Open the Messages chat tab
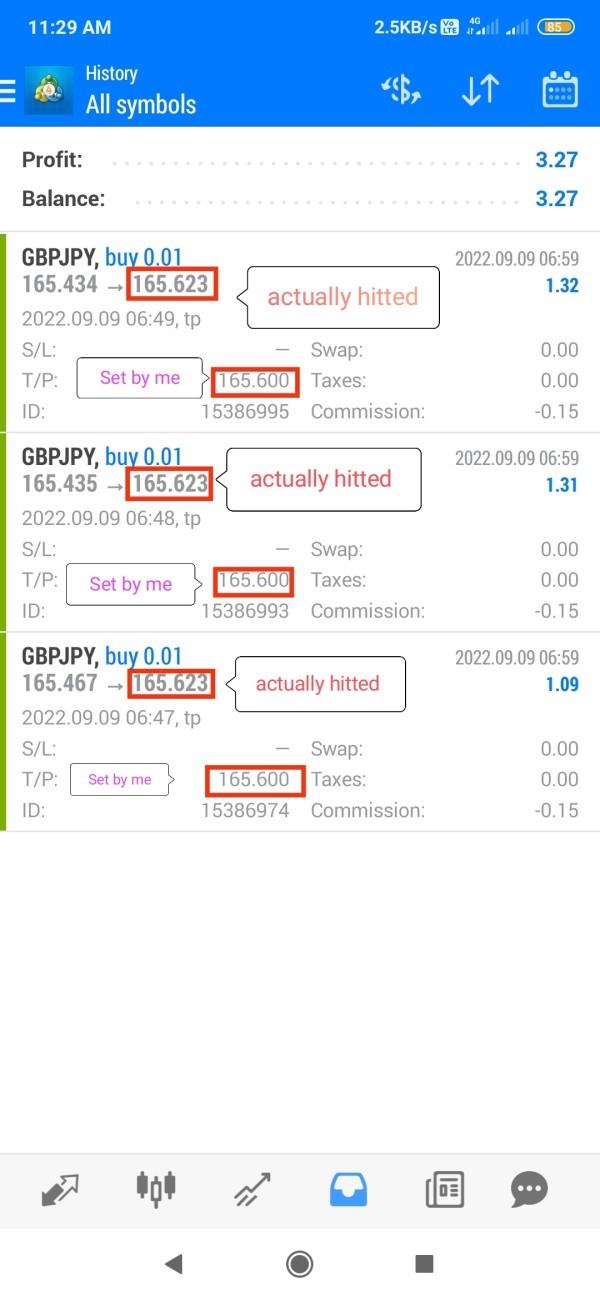600x1300 pixels. click(529, 1189)
